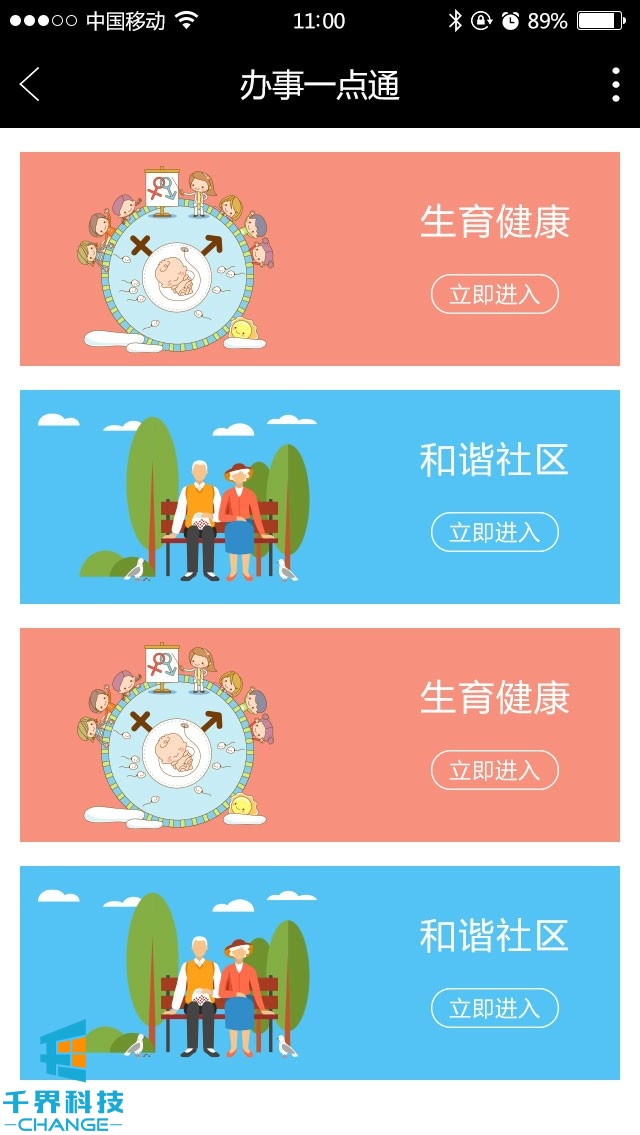Go back using the header arrow
This screenshot has width=640, height=1135.
click(30, 85)
